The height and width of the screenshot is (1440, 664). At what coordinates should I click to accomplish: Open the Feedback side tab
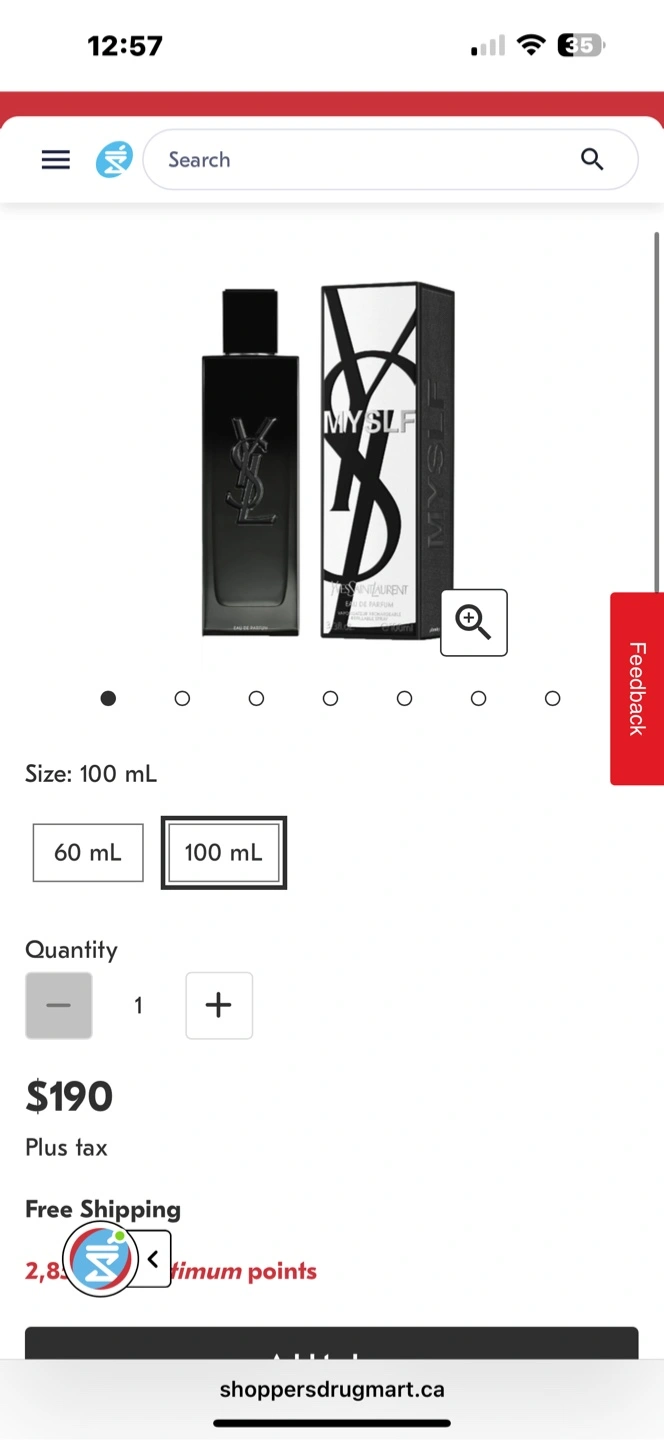637,689
